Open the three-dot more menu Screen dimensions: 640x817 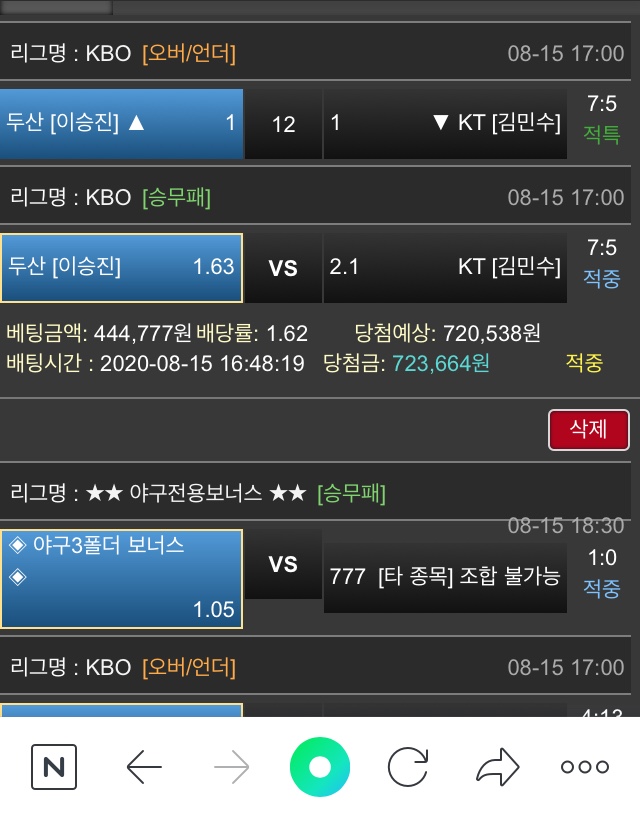(585, 767)
